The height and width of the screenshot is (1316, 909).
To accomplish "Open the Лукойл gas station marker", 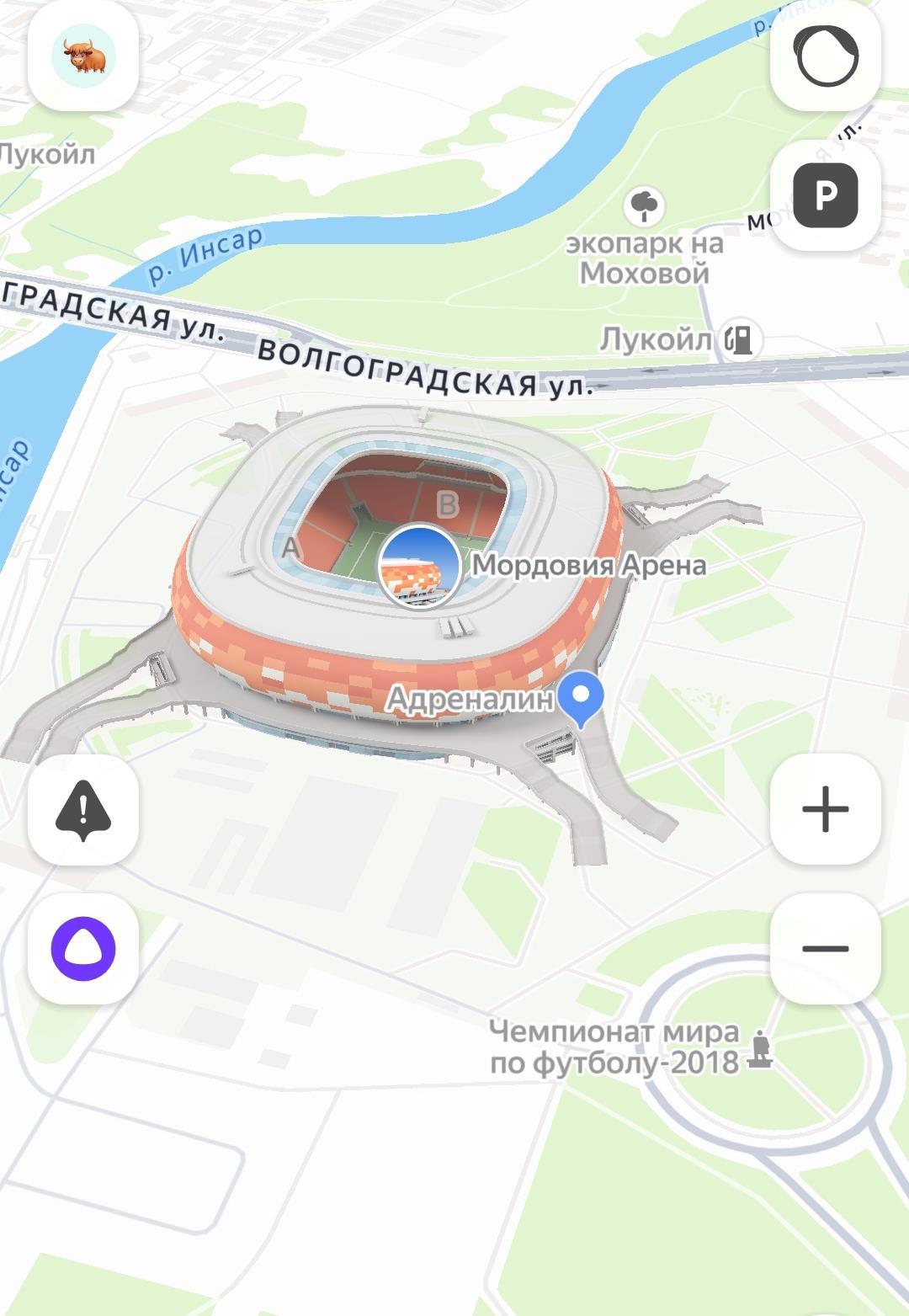I will point(740,339).
